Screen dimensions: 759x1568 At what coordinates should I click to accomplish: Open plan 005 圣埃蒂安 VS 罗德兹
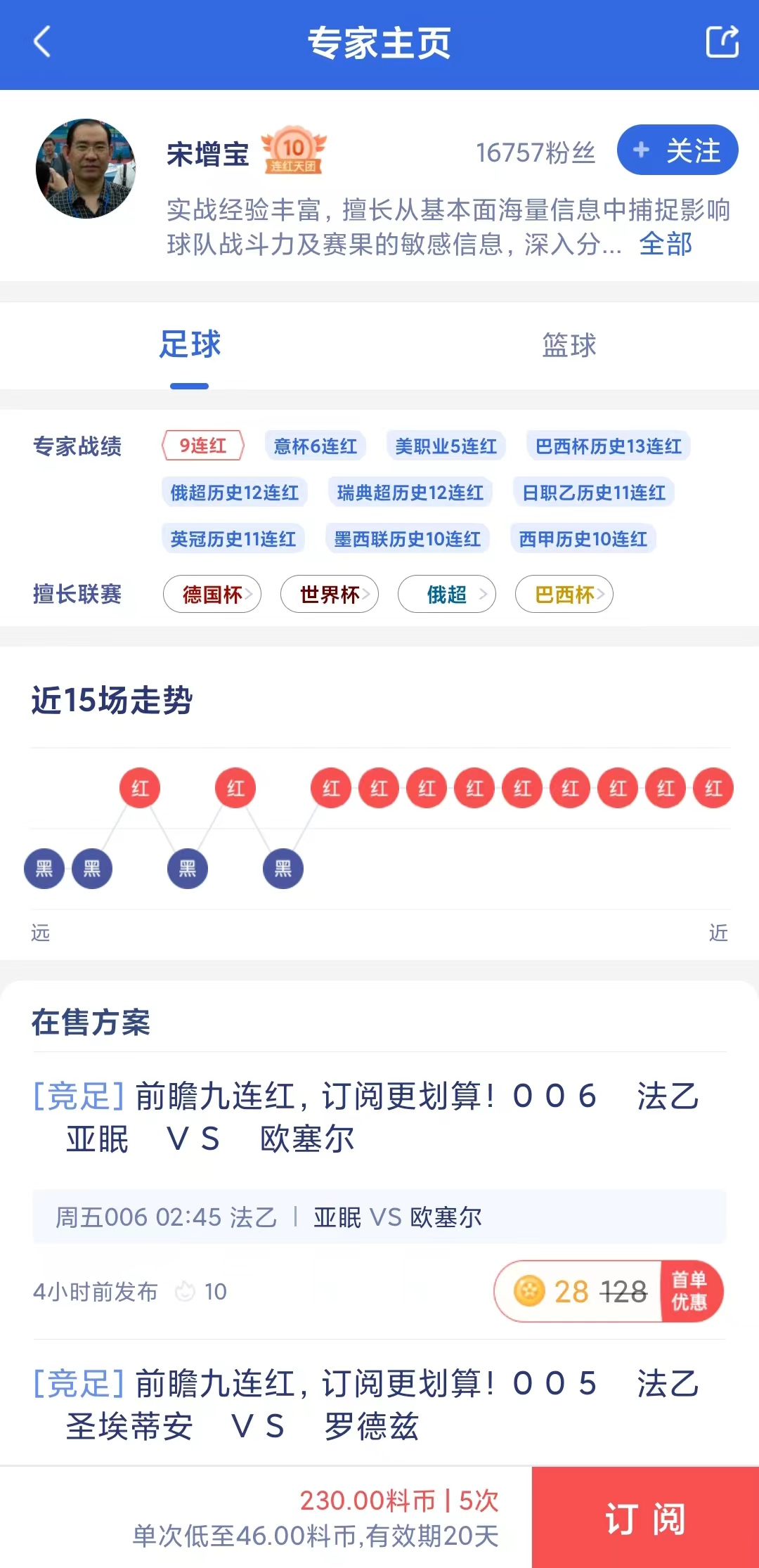tap(365, 1405)
